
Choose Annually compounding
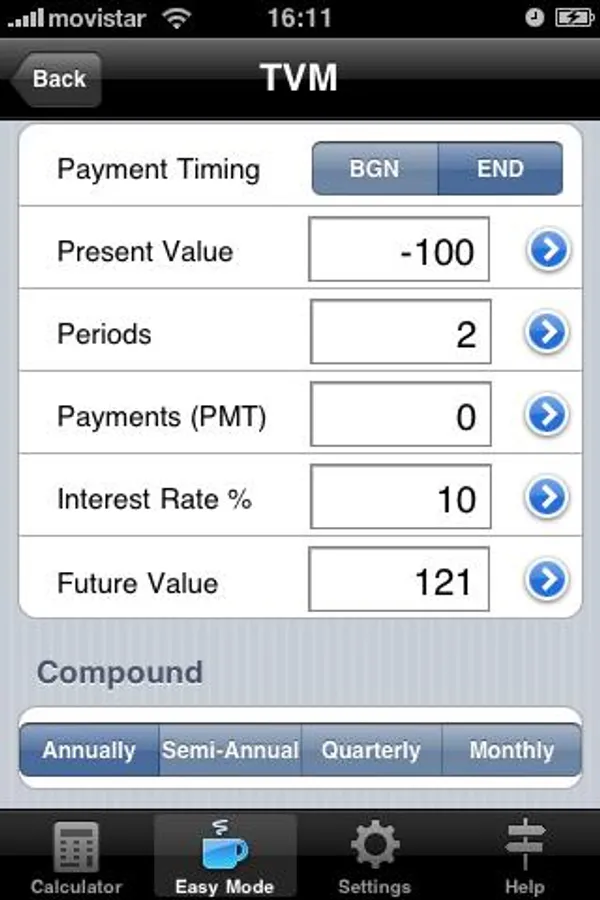coord(89,750)
